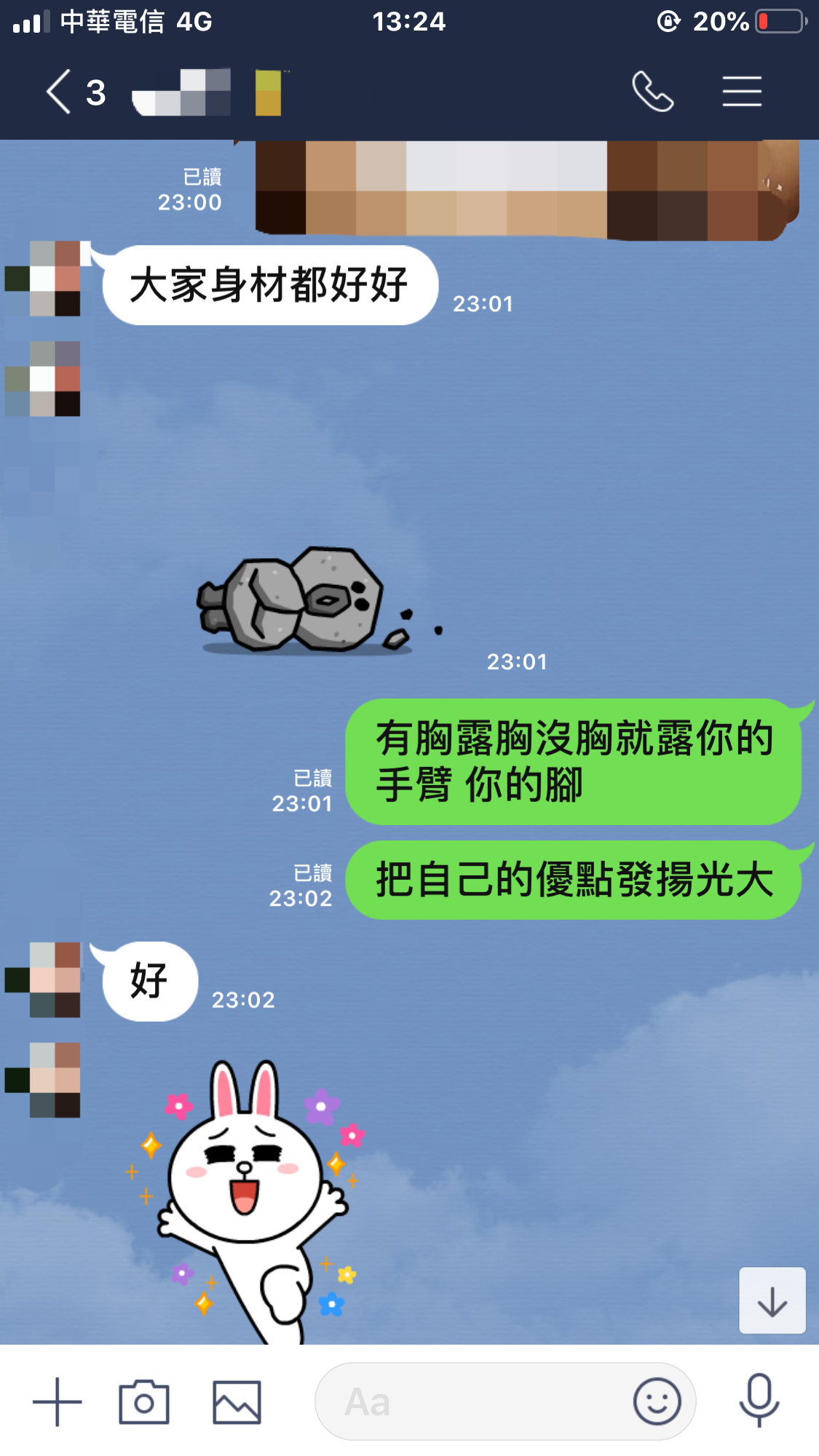Open the sticker and emoji panel
The height and width of the screenshot is (1456, 819).
click(657, 1401)
